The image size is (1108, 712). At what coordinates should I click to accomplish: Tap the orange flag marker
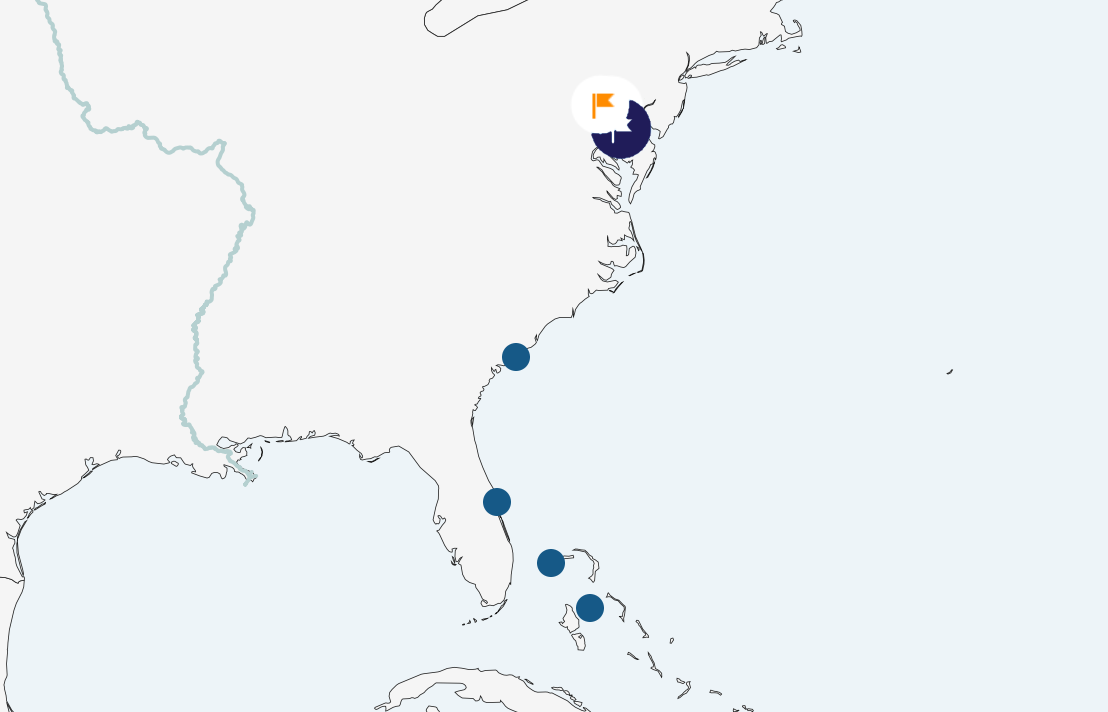coord(603,104)
